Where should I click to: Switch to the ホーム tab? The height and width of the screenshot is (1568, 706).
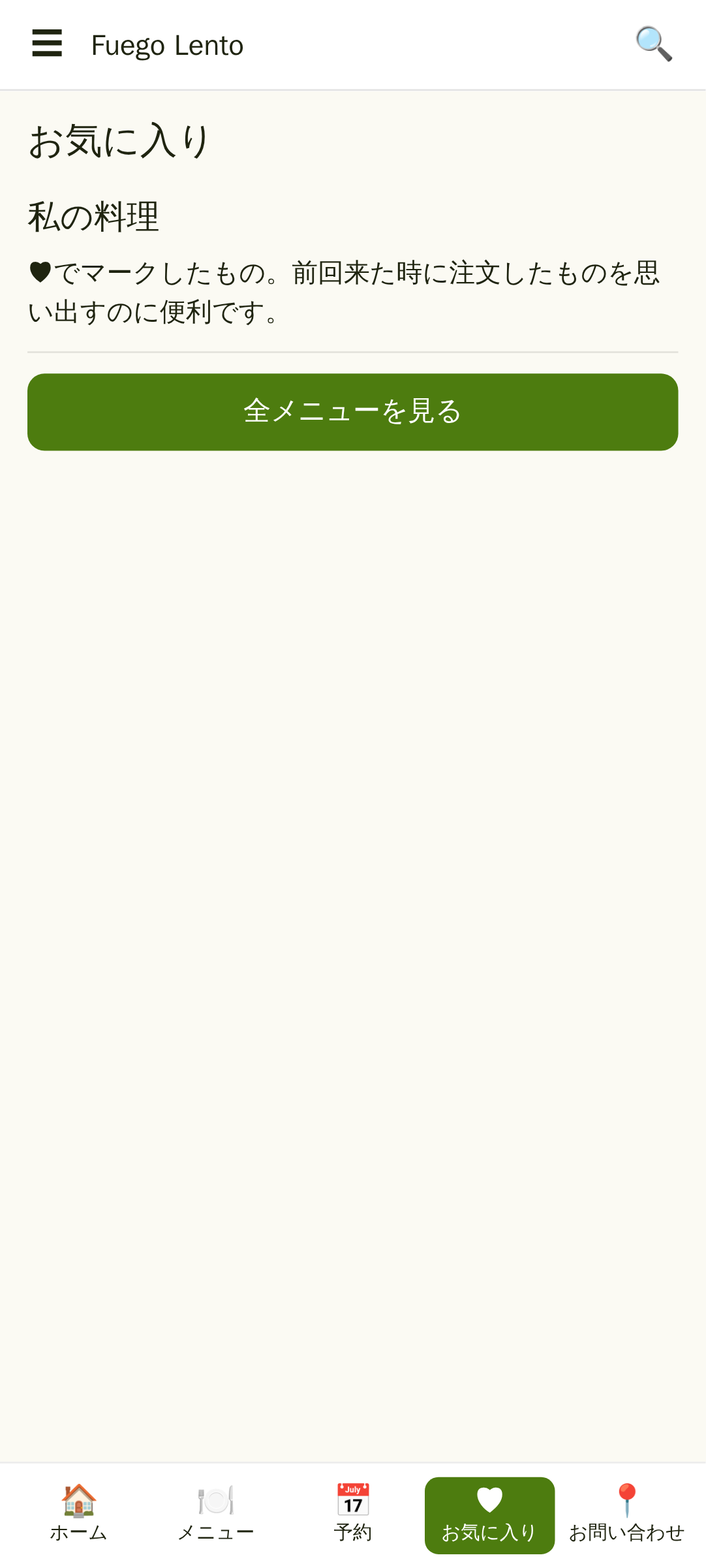pos(79,1515)
